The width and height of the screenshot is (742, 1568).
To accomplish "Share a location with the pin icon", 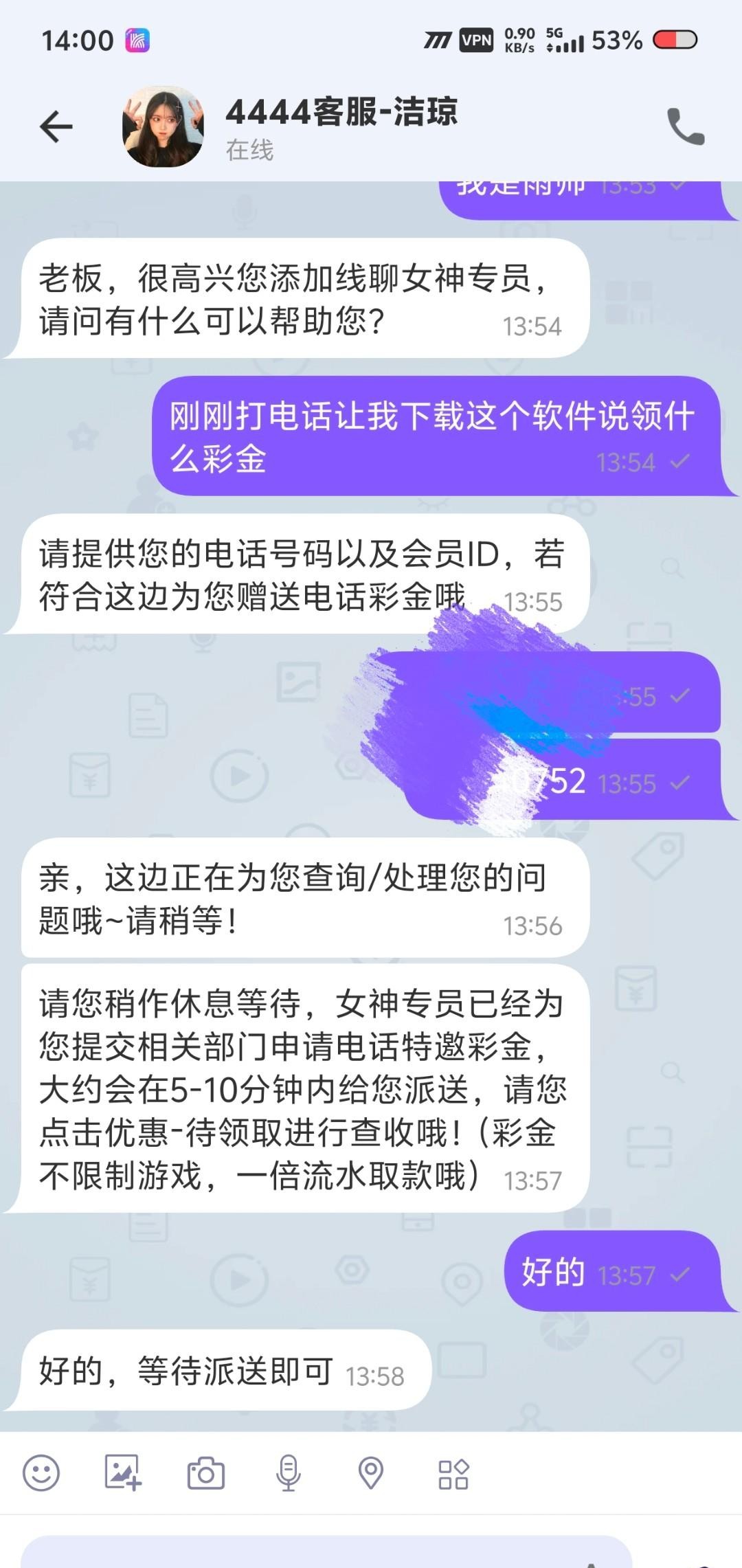I will [370, 1473].
